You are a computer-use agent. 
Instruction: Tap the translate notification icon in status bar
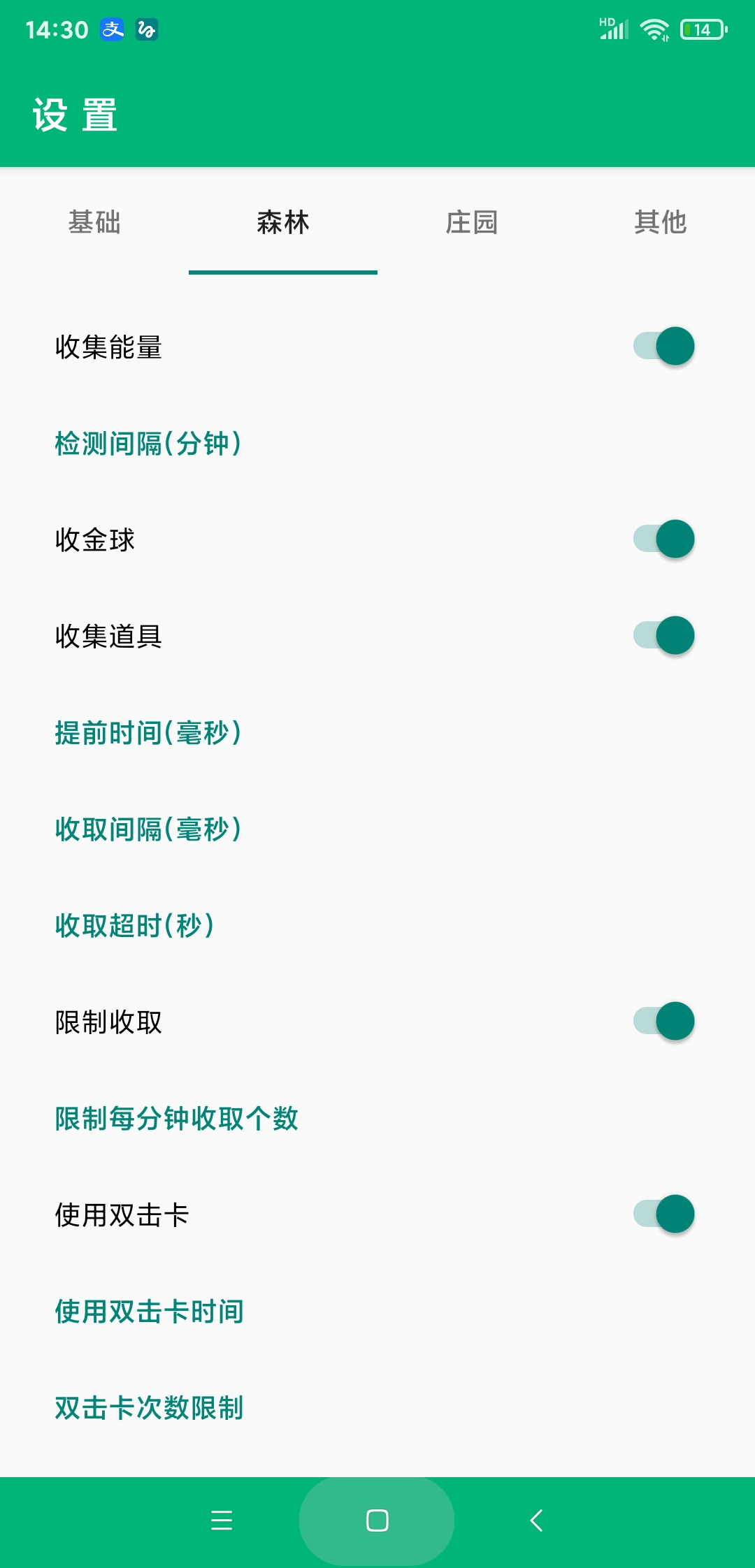click(147, 29)
